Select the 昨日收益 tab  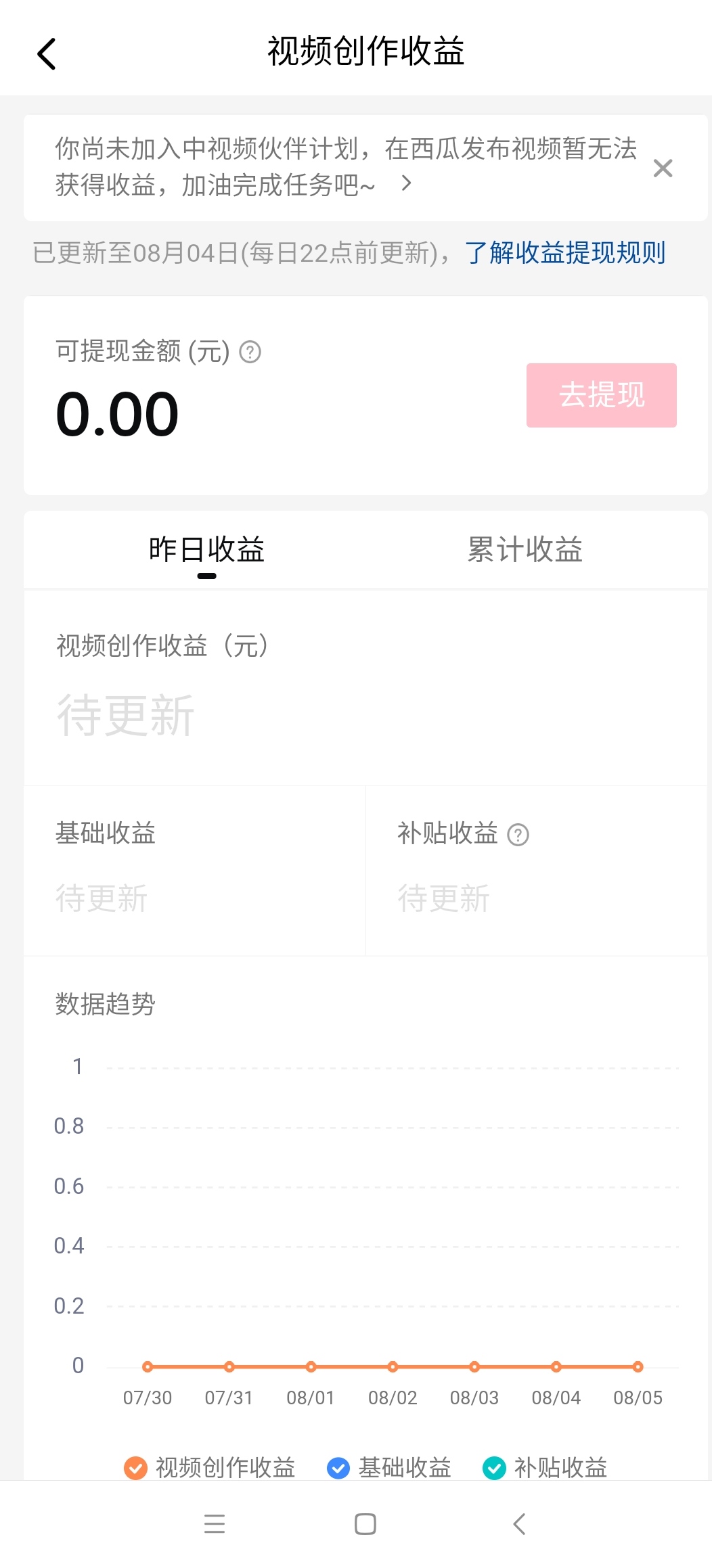pos(206,550)
